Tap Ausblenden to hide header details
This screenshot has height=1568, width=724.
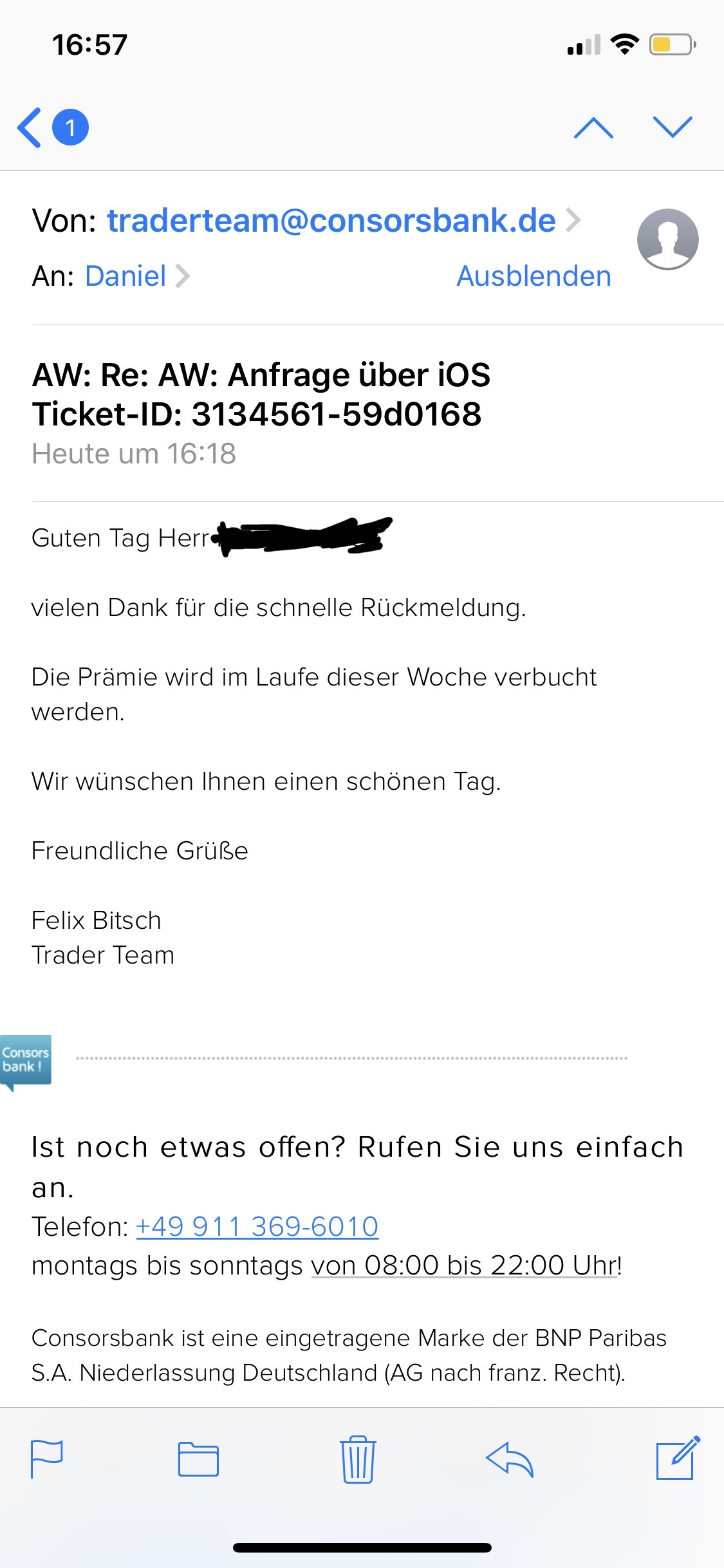534,276
